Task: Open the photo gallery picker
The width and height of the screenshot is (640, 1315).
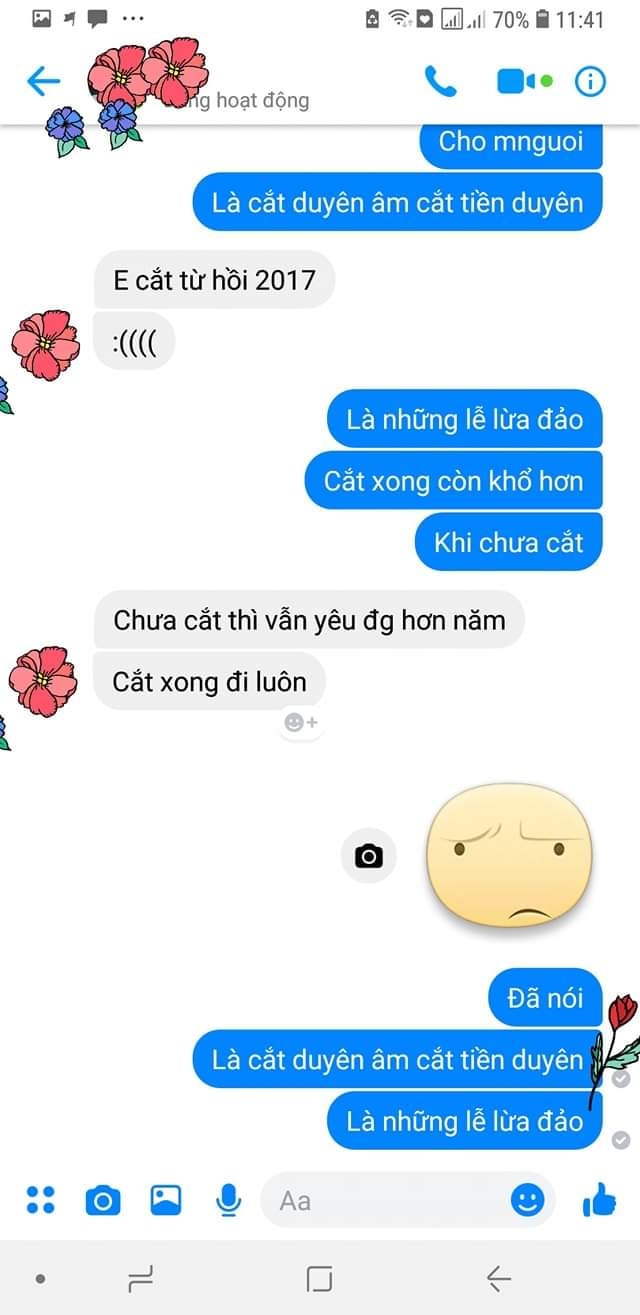Action: click(166, 1199)
